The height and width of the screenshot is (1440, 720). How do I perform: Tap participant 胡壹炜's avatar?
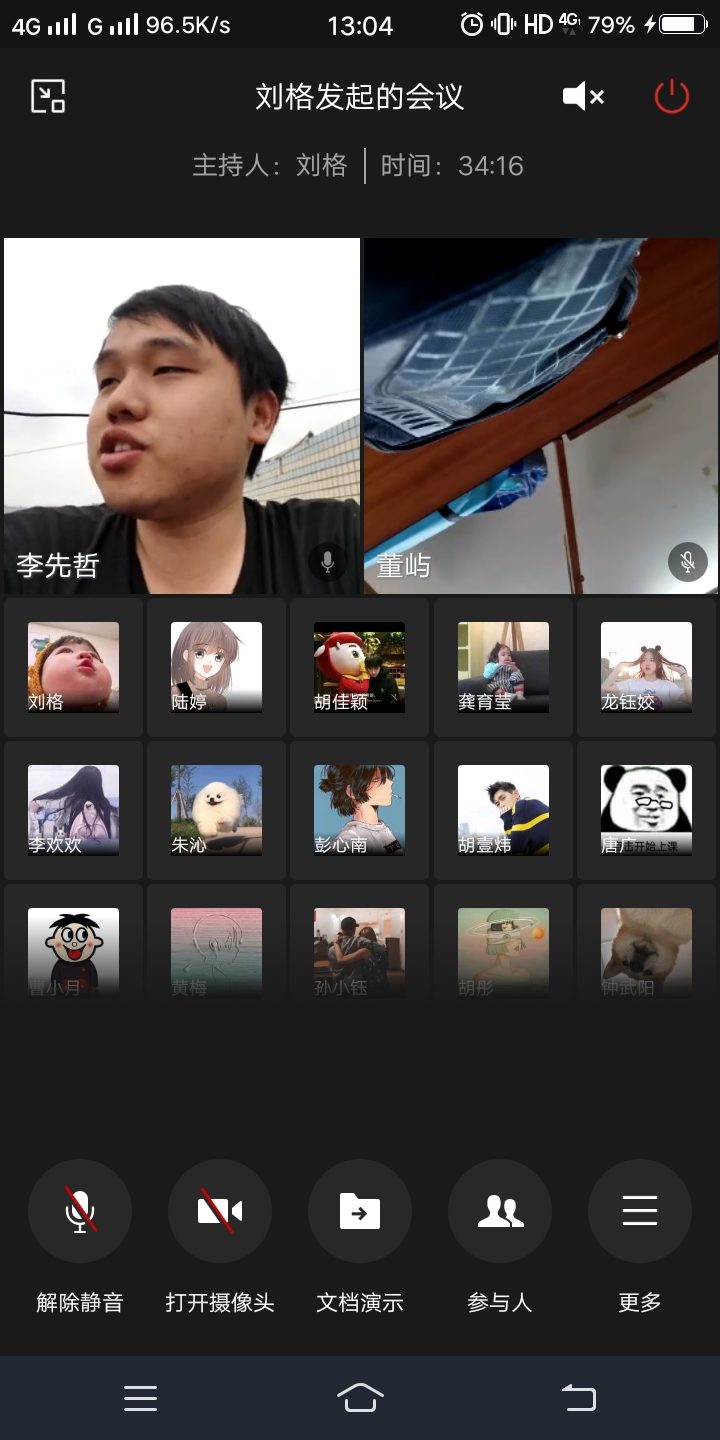pyautogui.click(x=503, y=810)
